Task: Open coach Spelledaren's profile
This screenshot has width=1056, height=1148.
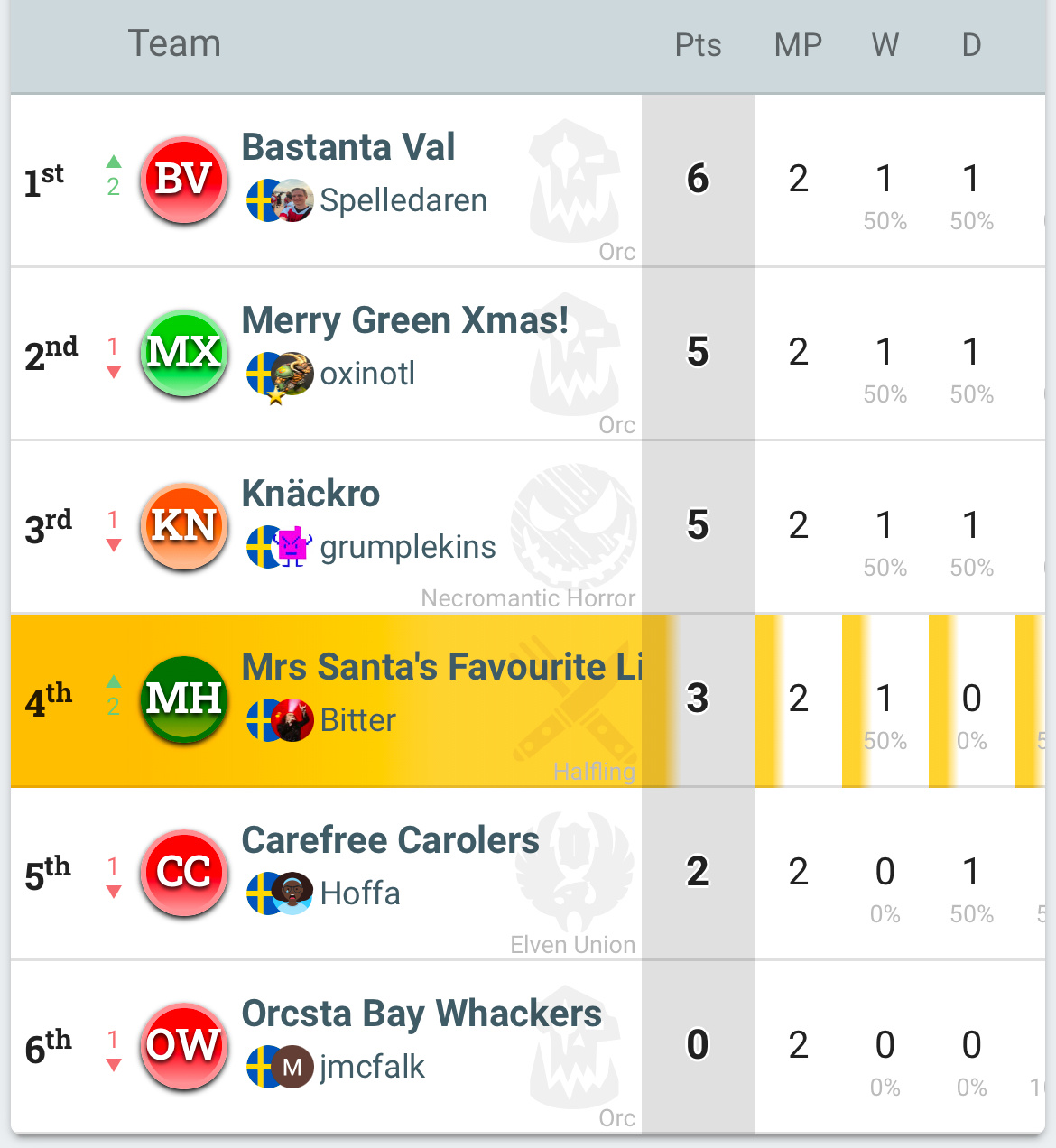Action: 403,200
